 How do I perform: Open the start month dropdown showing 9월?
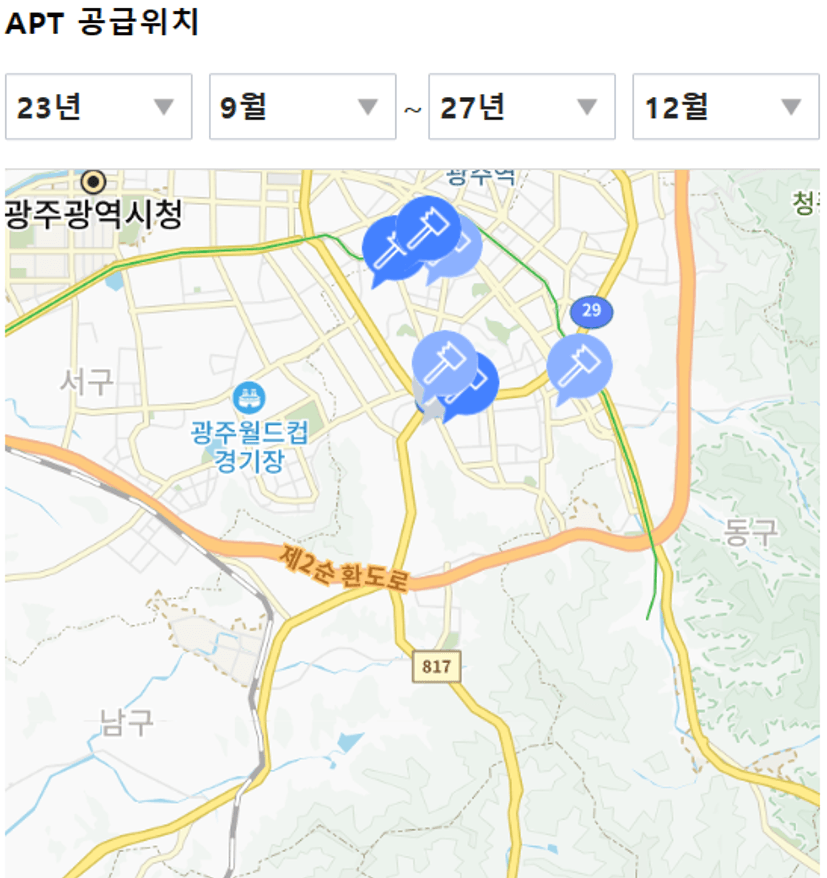click(x=302, y=106)
